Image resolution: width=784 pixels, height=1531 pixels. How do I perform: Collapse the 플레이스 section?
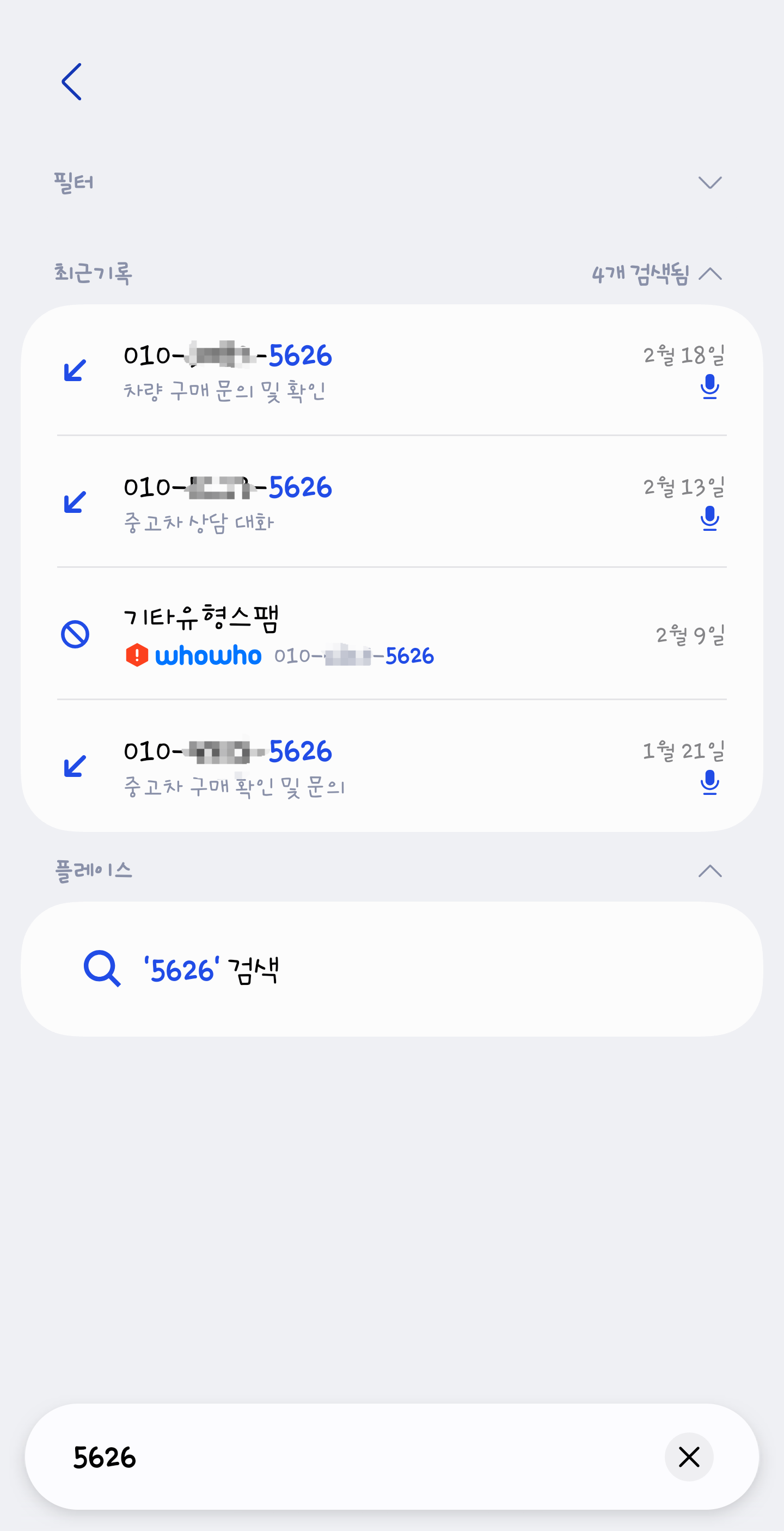(x=709, y=871)
